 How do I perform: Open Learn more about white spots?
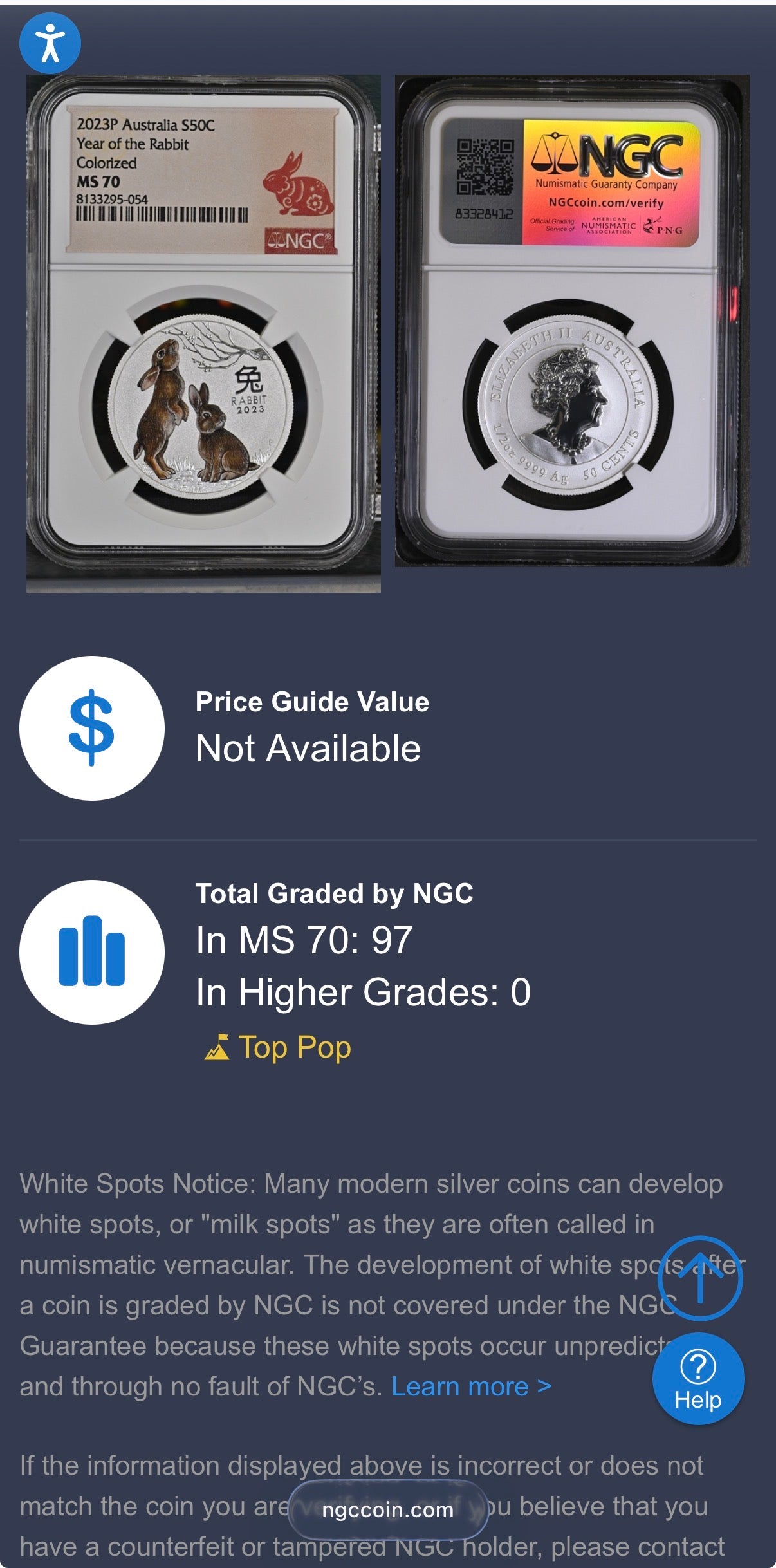(x=471, y=1386)
